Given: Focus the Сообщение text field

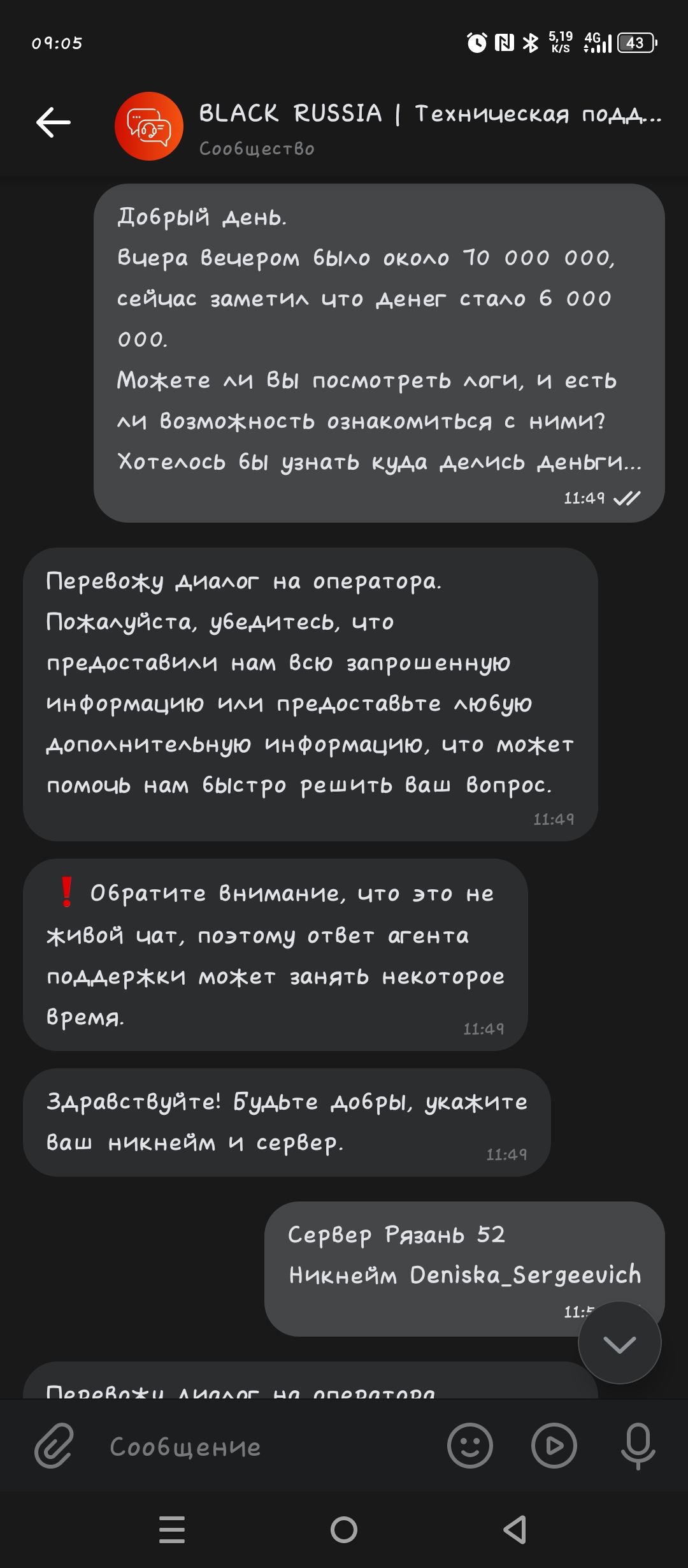Looking at the screenshot, I should pos(268,1447).
